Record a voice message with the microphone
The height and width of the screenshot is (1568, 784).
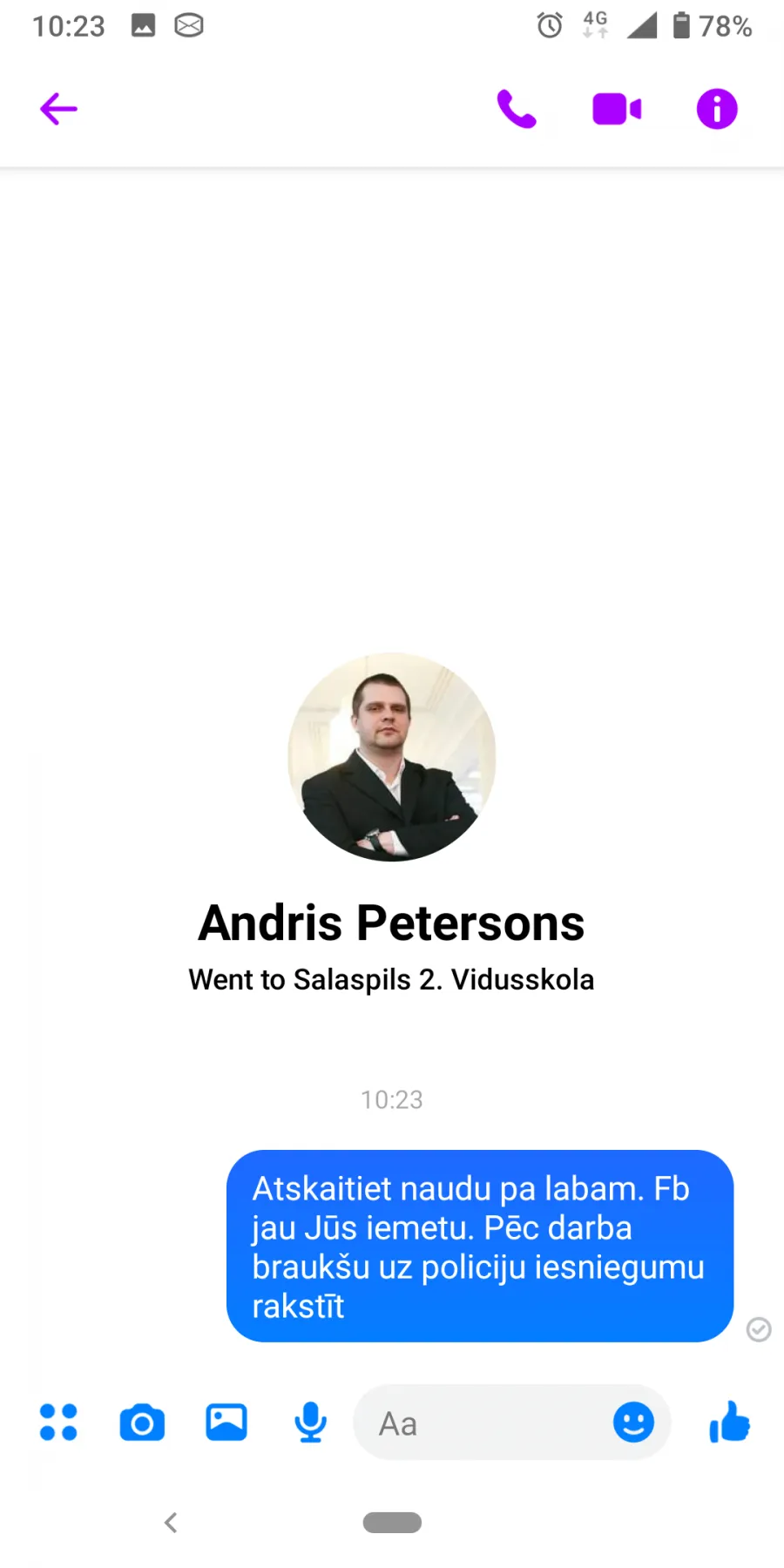pos(310,1423)
